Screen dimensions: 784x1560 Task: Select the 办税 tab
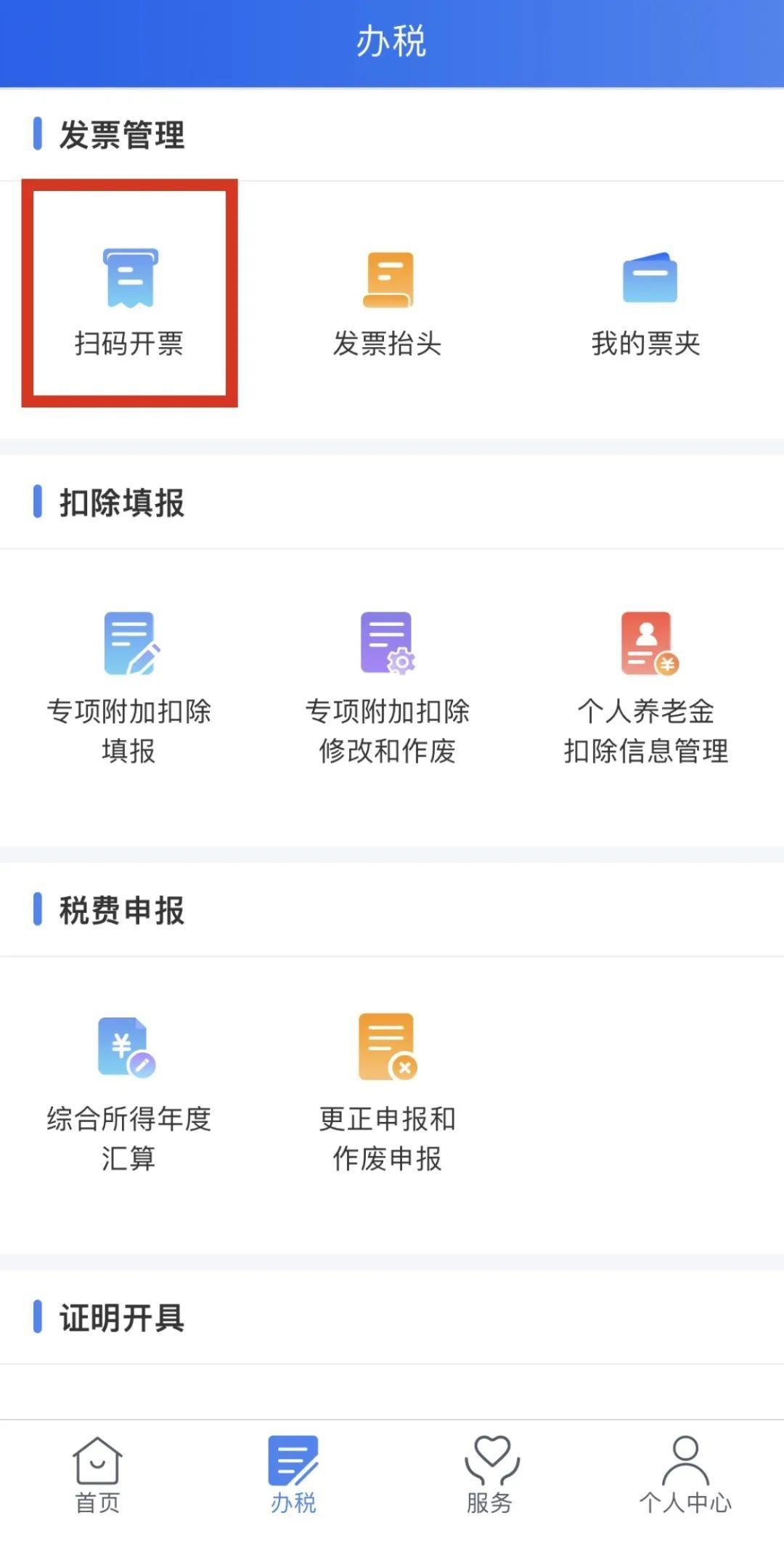[293, 1476]
